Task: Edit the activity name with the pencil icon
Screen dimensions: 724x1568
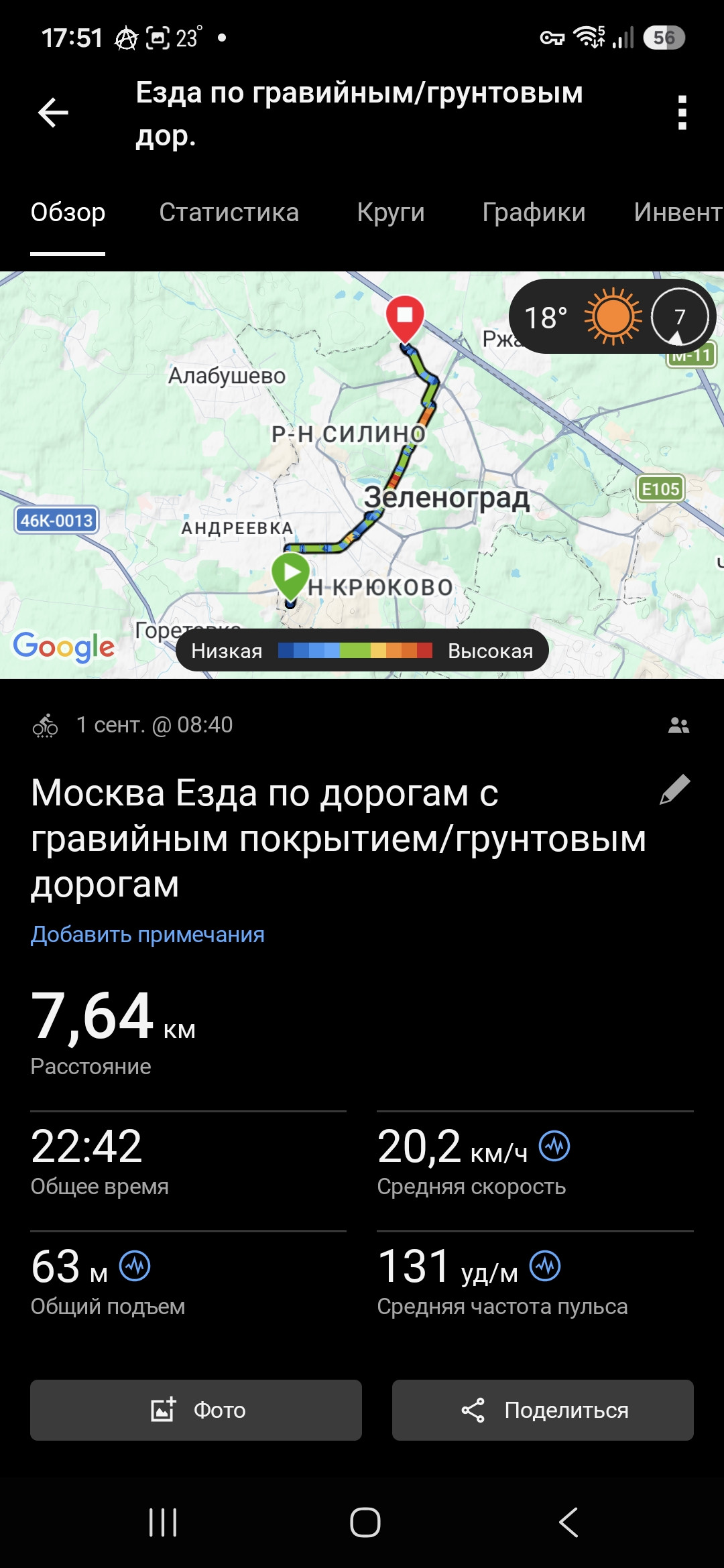Action: pyautogui.click(x=675, y=789)
